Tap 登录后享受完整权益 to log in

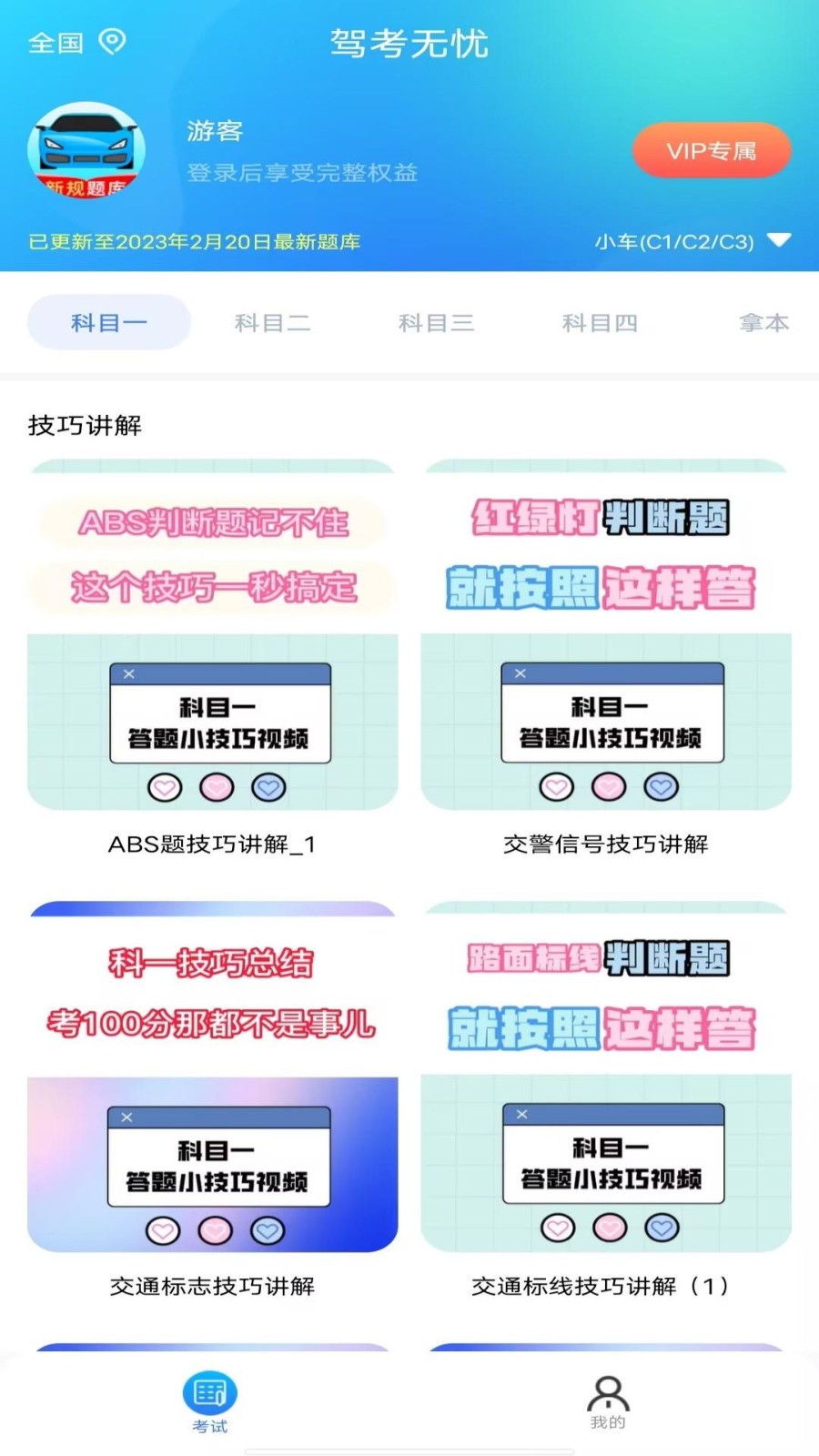(302, 173)
